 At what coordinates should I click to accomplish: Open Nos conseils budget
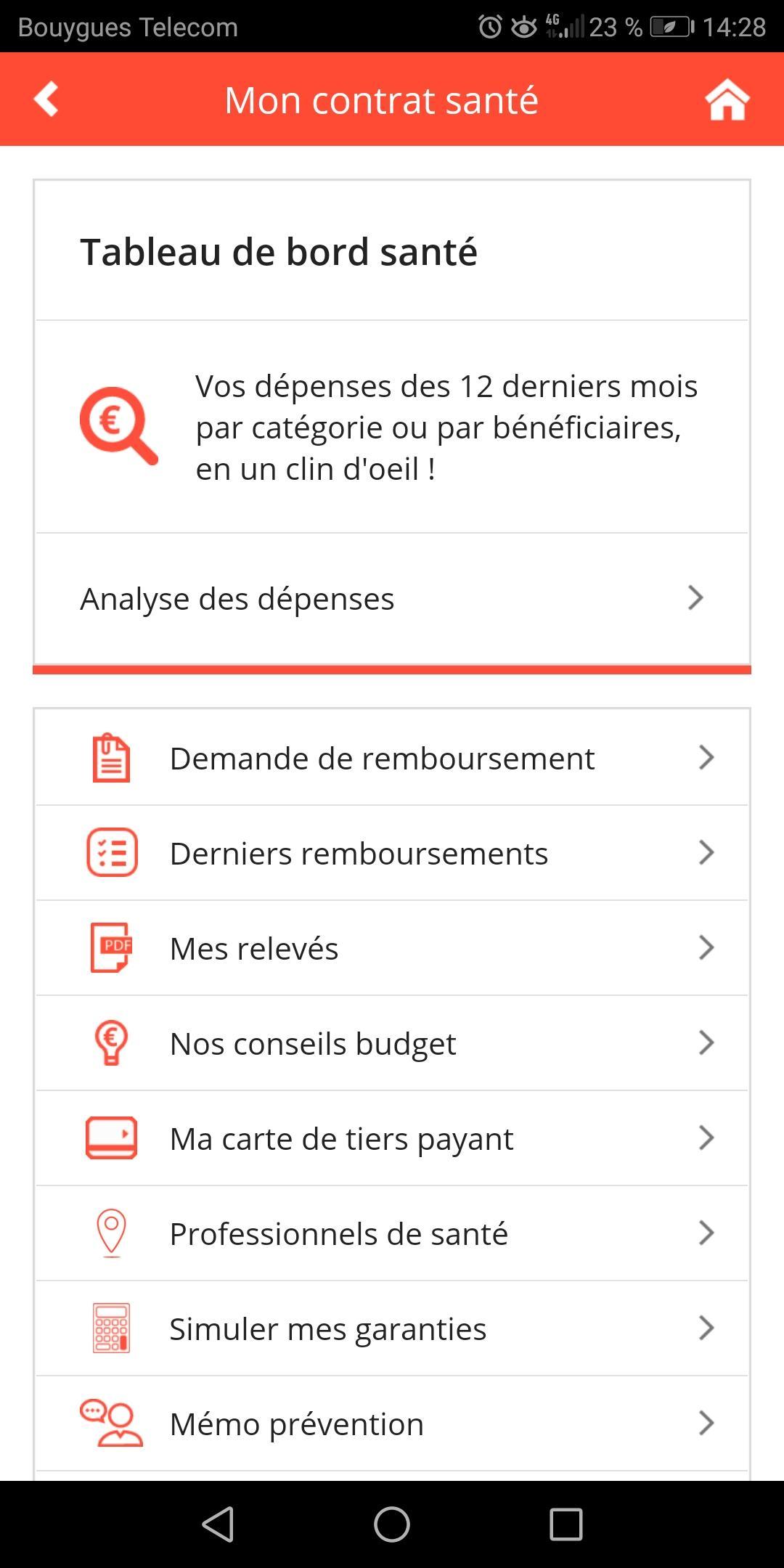(x=392, y=1042)
